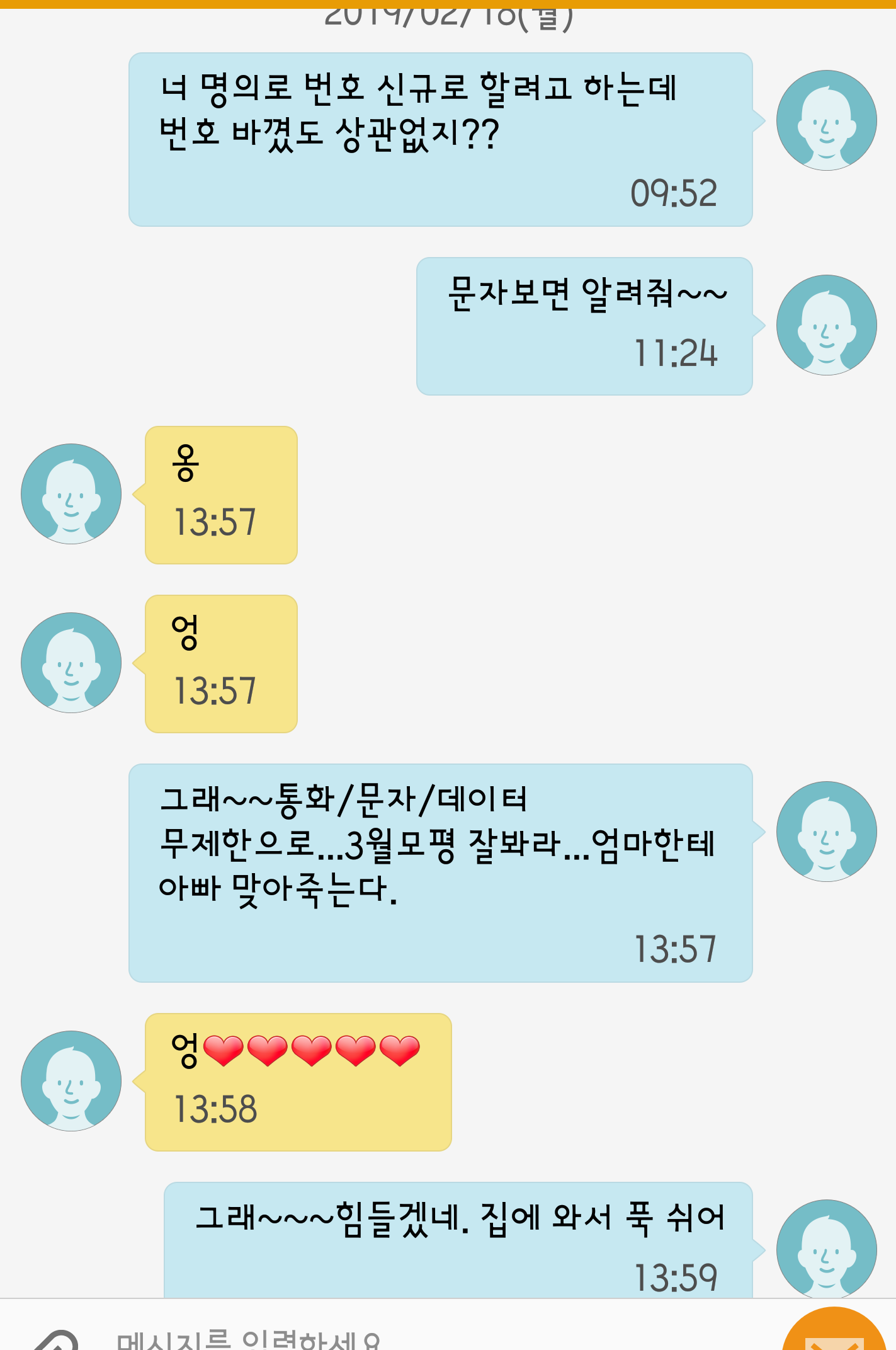The height and width of the screenshot is (1350, 896).
Task: Tap the attach file paperclip icon
Action: (x=55, y=1339)
